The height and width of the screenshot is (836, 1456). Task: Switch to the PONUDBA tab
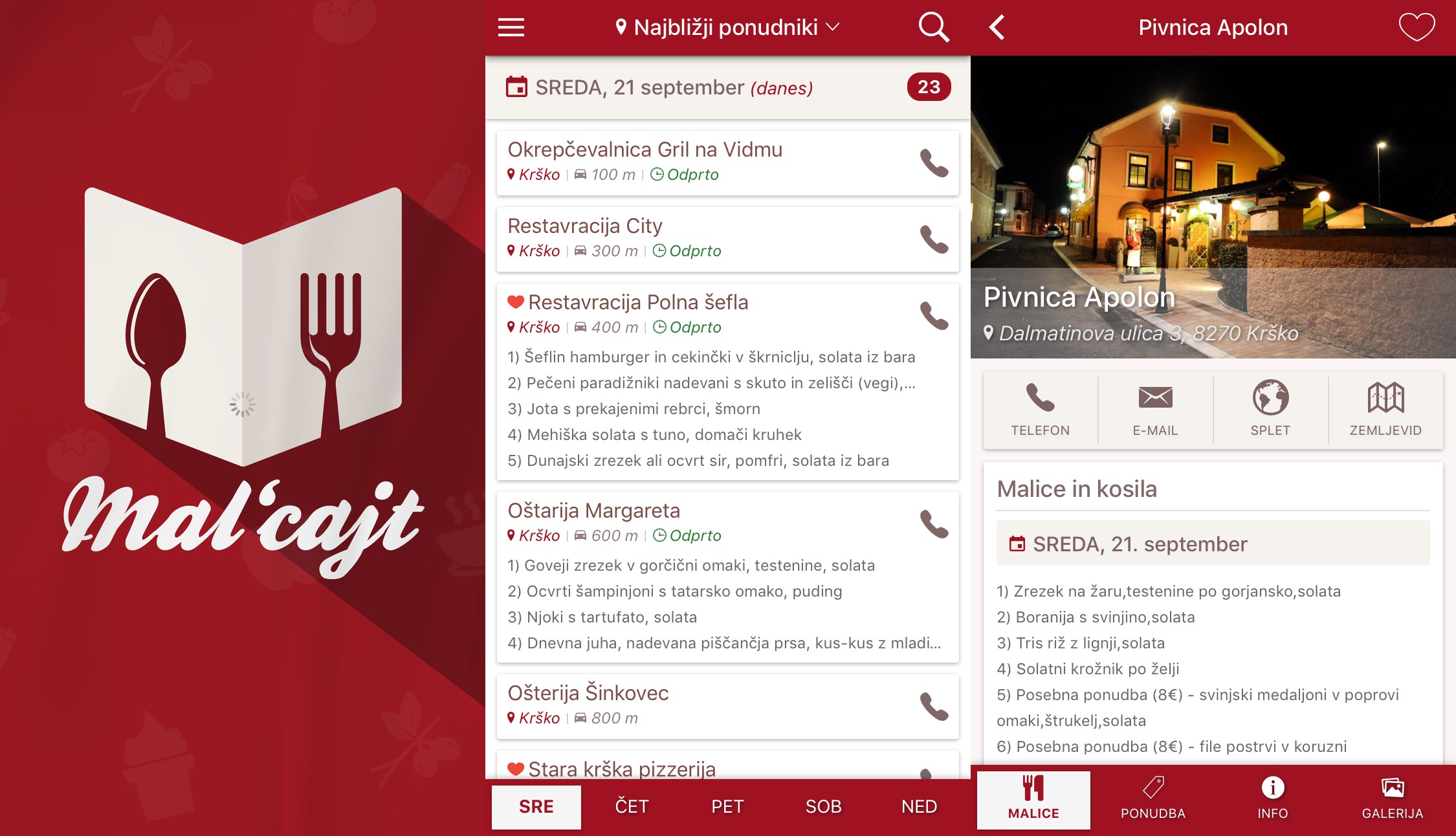[1153, 799]
